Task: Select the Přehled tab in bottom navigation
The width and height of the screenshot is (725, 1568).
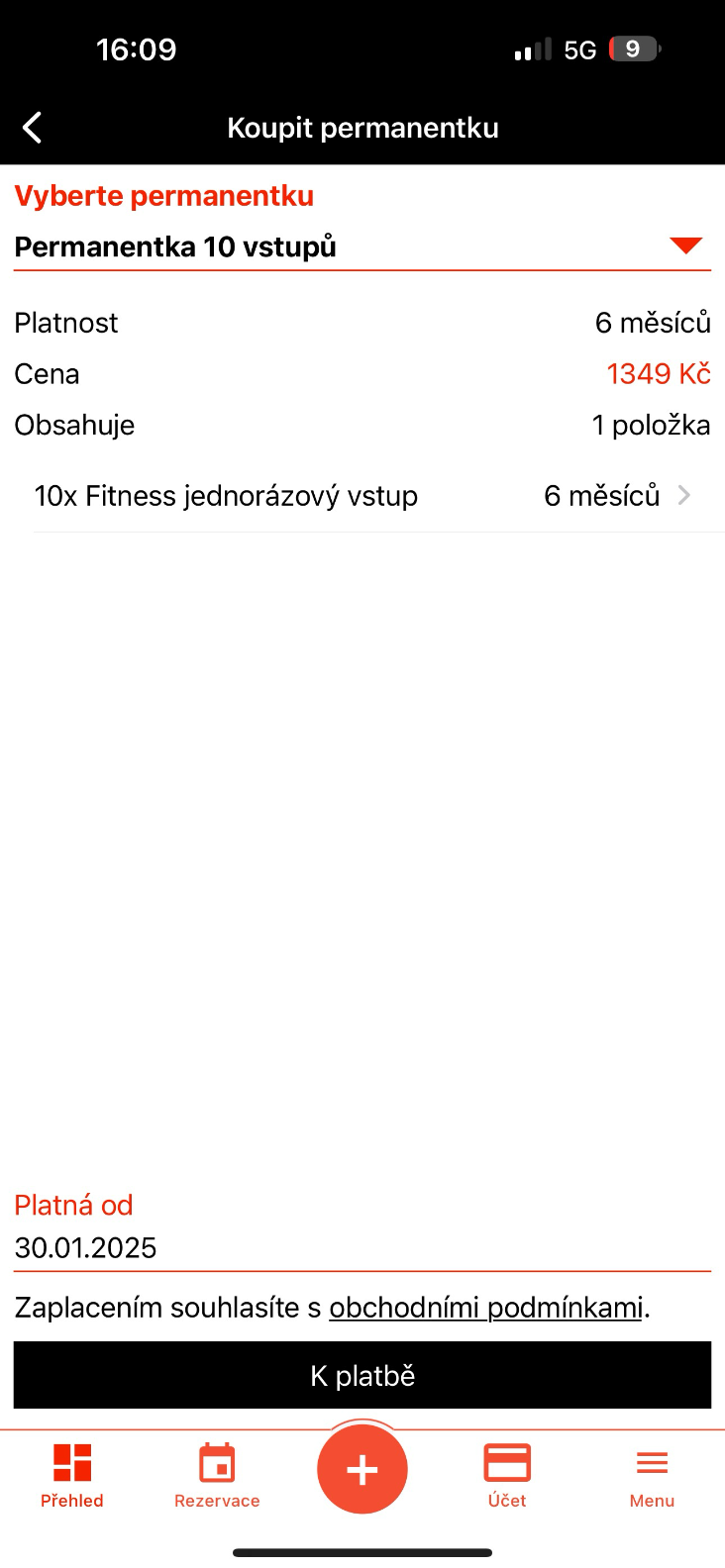Action: 71,1475
